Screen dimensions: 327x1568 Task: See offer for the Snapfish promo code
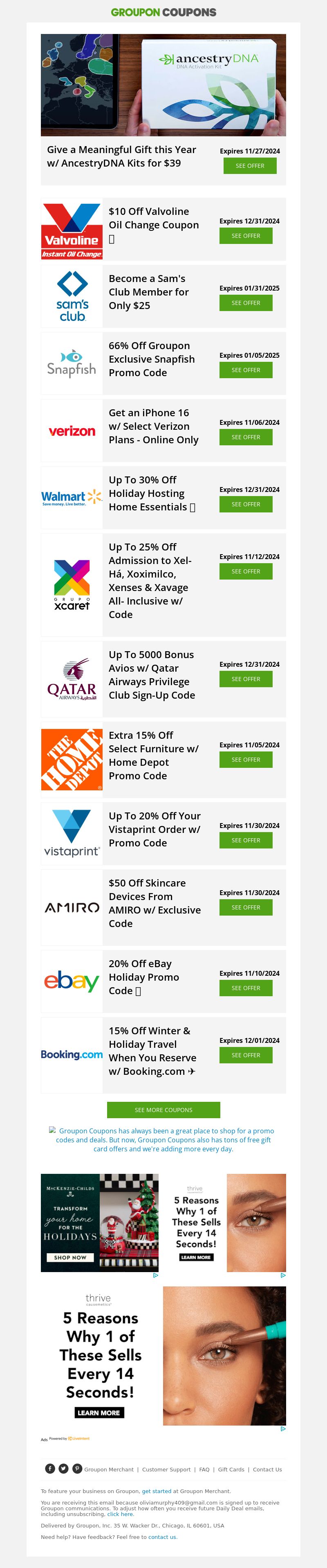tap(246, 370)
